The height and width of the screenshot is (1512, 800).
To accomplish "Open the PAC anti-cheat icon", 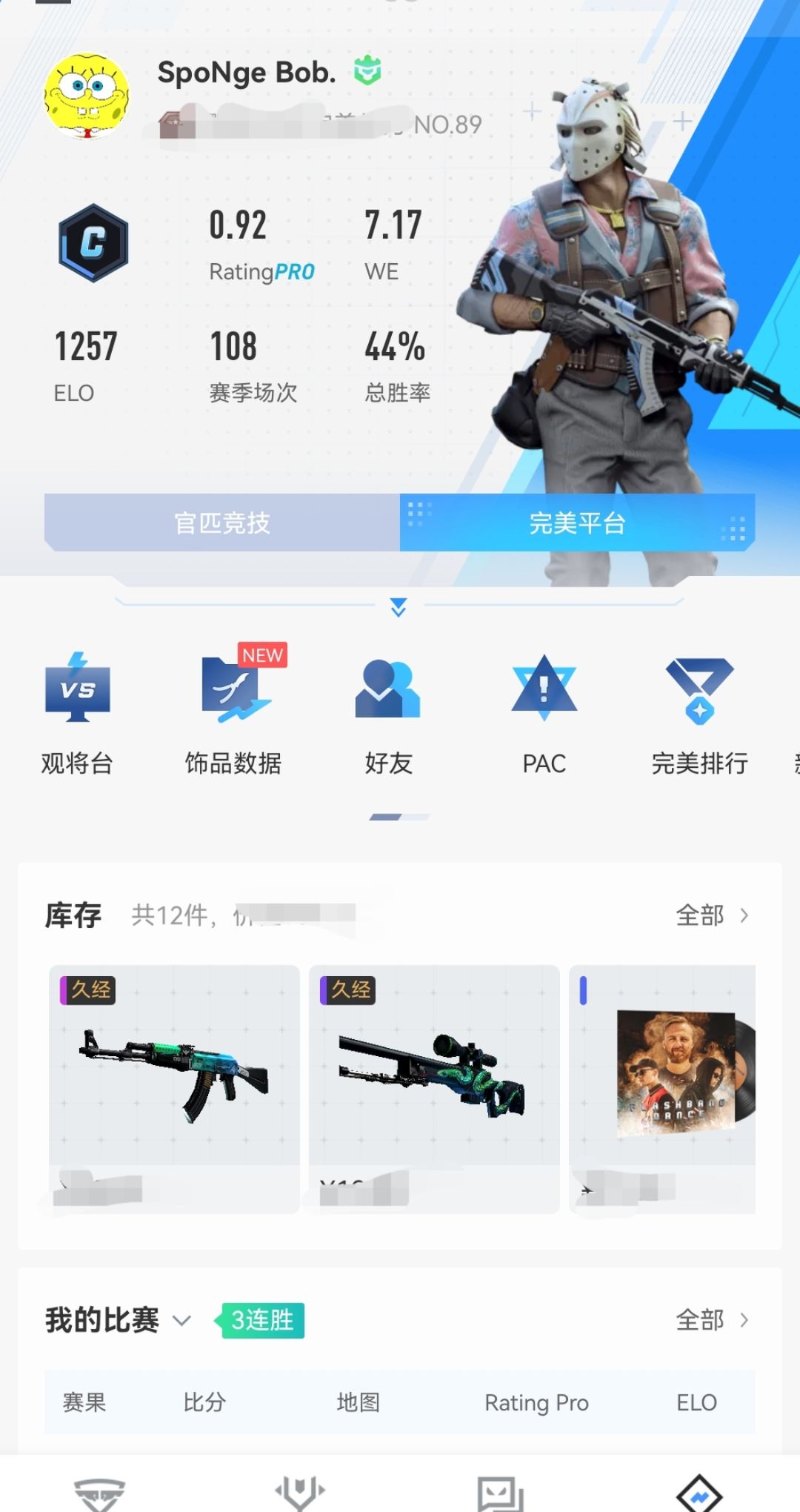I will coord(544,689).
